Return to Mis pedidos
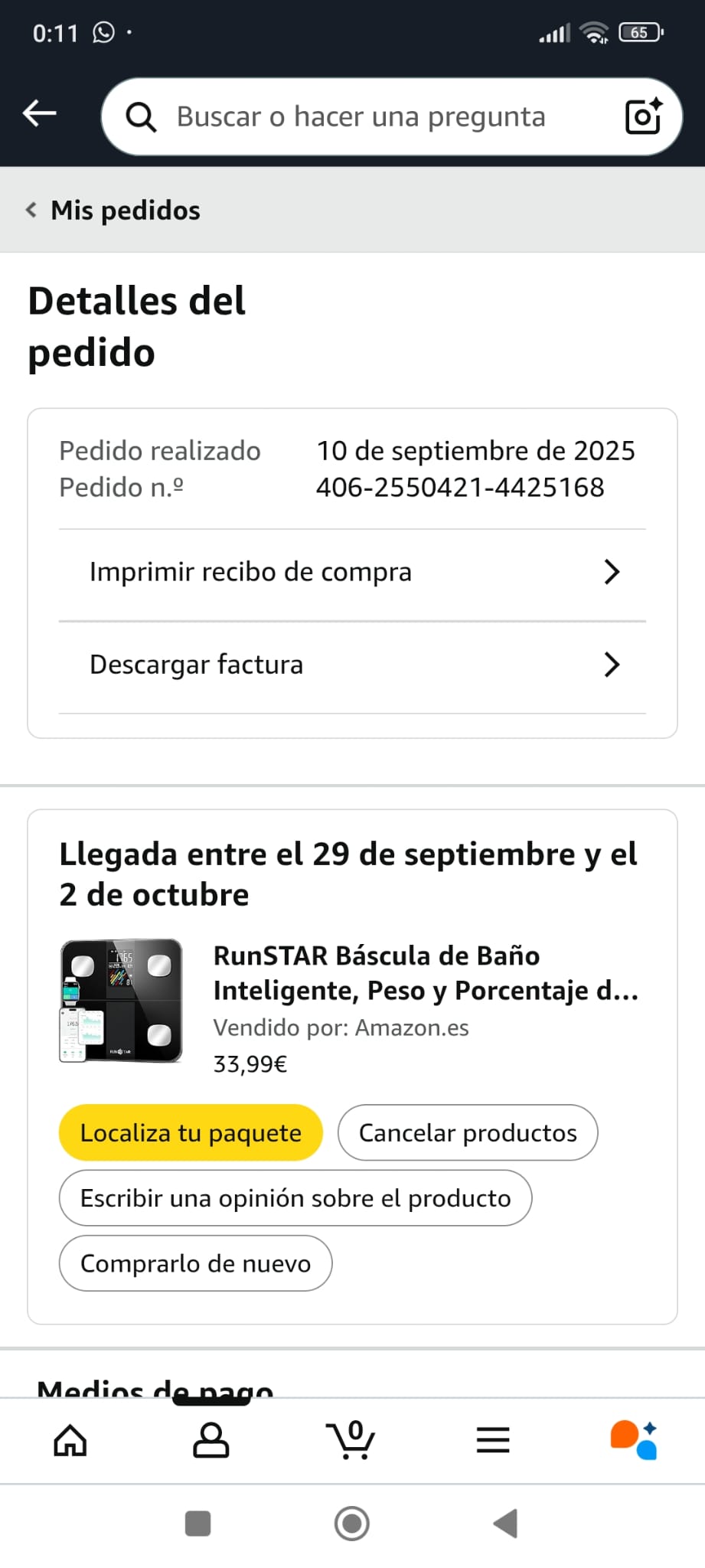Viewport: 705px width, 1568px height. click(x=113, y=211)
